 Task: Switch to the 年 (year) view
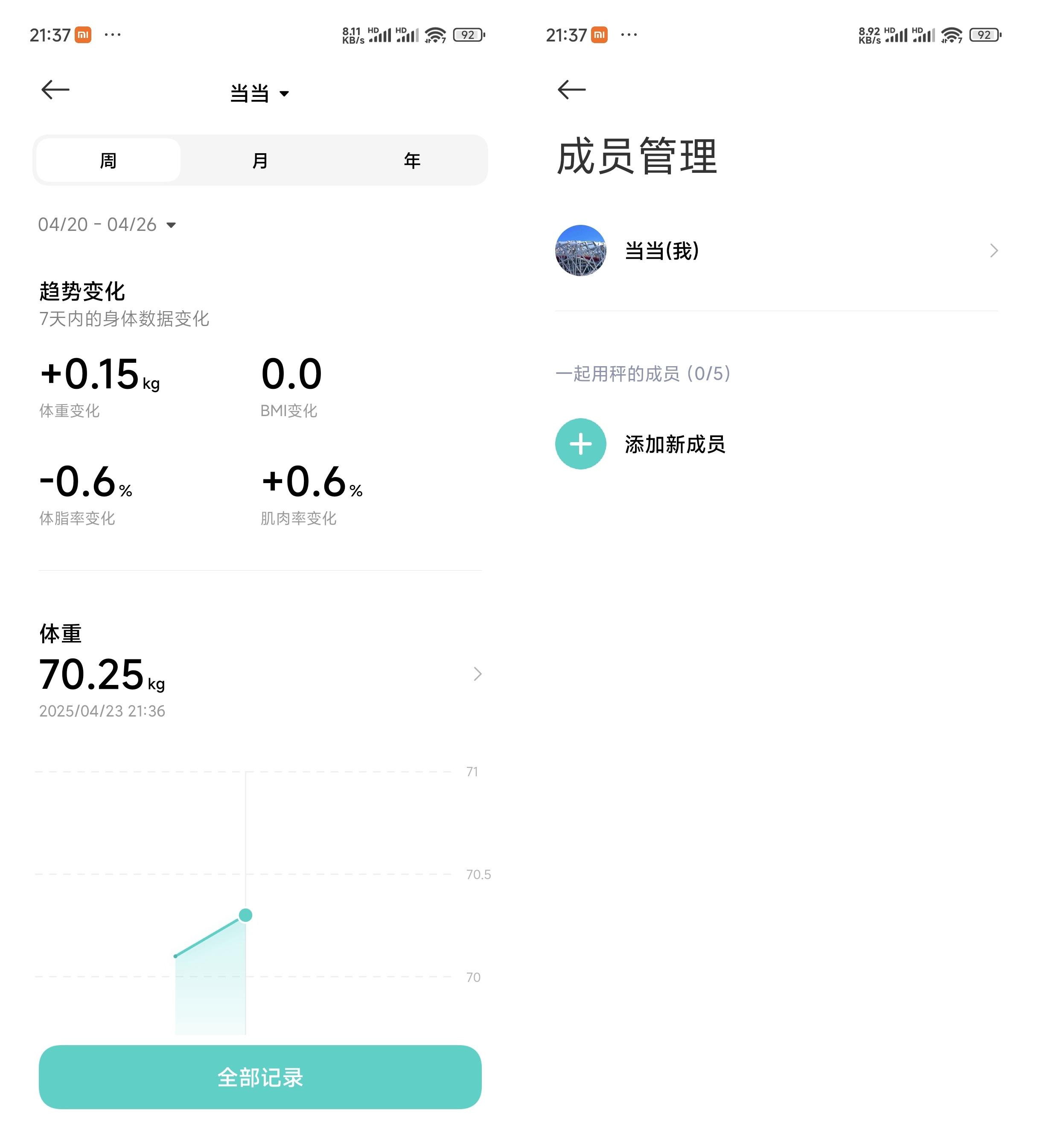point(412,160)
